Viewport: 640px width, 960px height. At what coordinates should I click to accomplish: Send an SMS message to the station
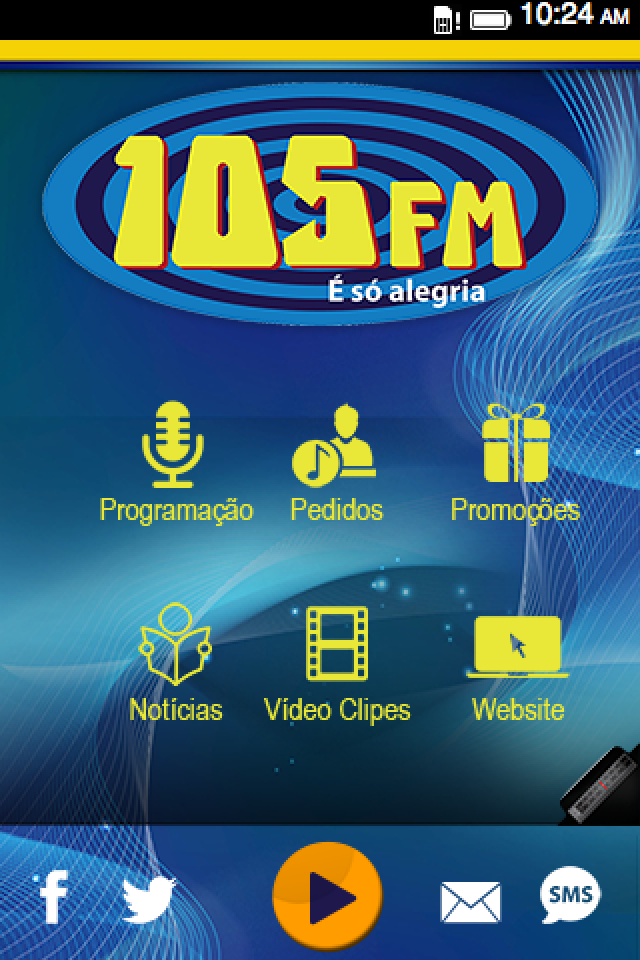(570, 895)
